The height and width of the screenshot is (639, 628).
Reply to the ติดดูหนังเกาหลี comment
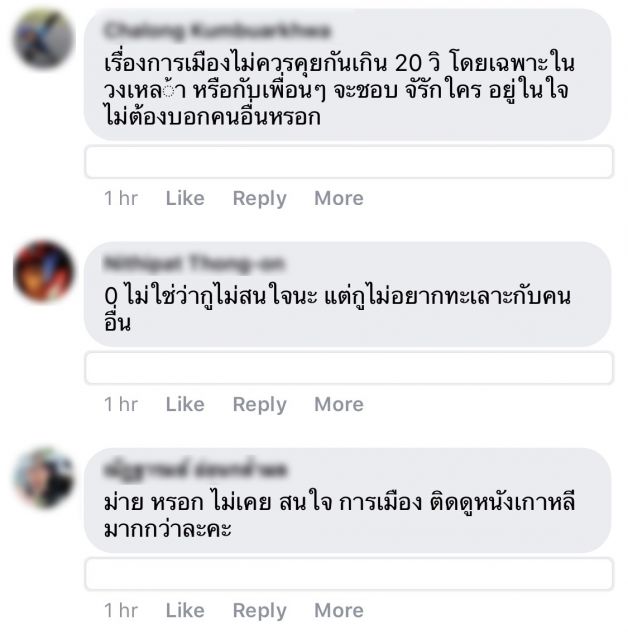(x=259, y=610)
